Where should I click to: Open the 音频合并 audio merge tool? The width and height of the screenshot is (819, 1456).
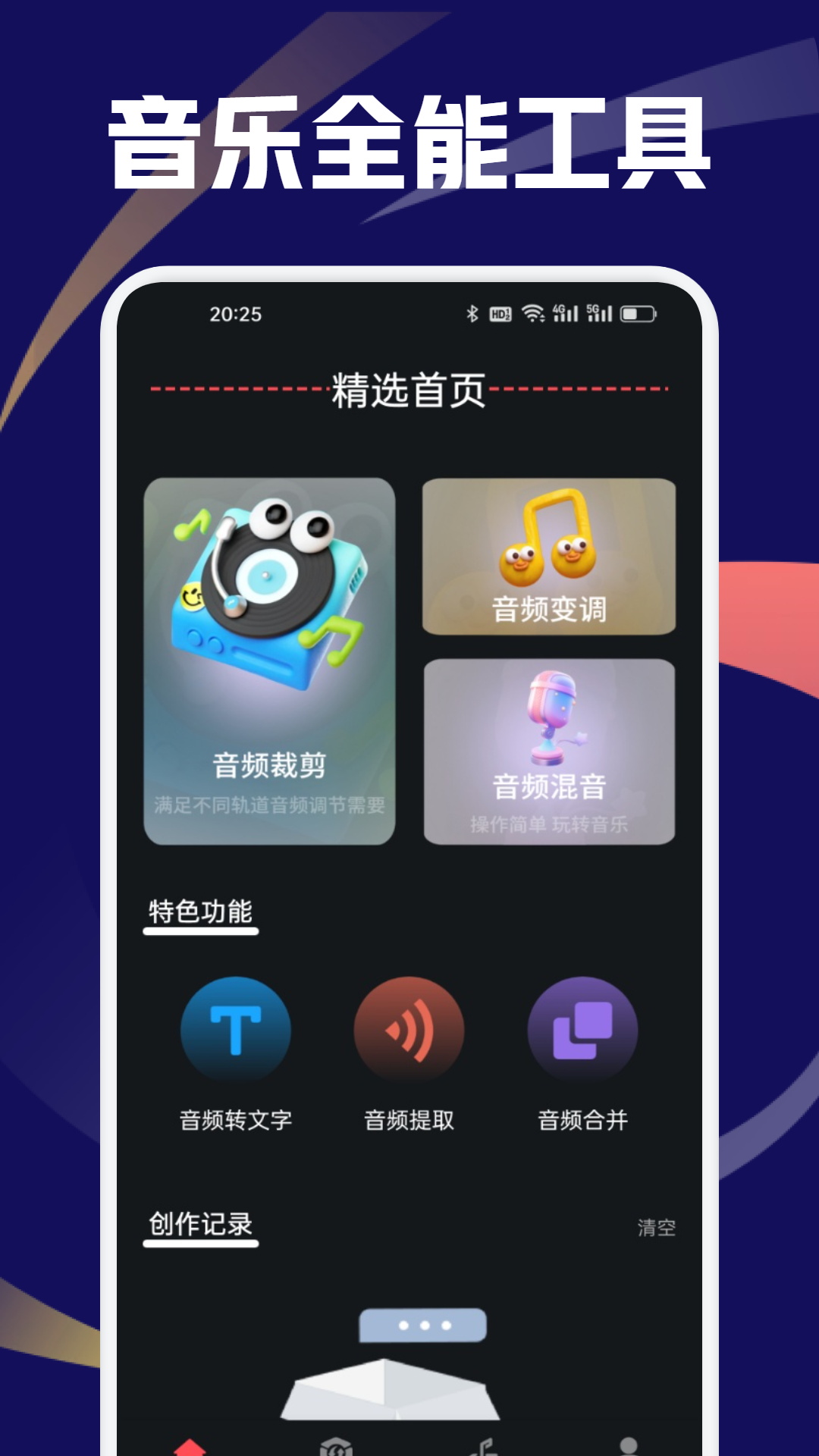click(x=582, y=1045)
